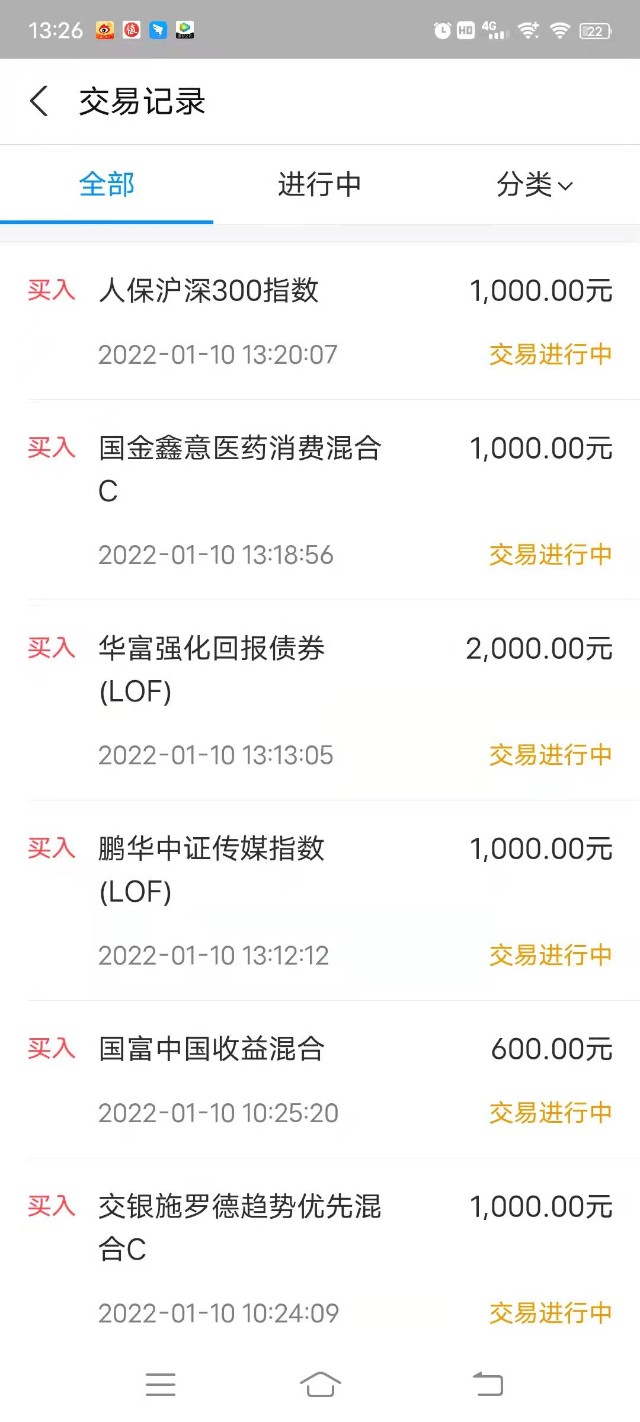This screenshot has width=640, height=1422.
Task: View 华富强化回报债券(LOF) transaction details
Action: click(320, 700)
